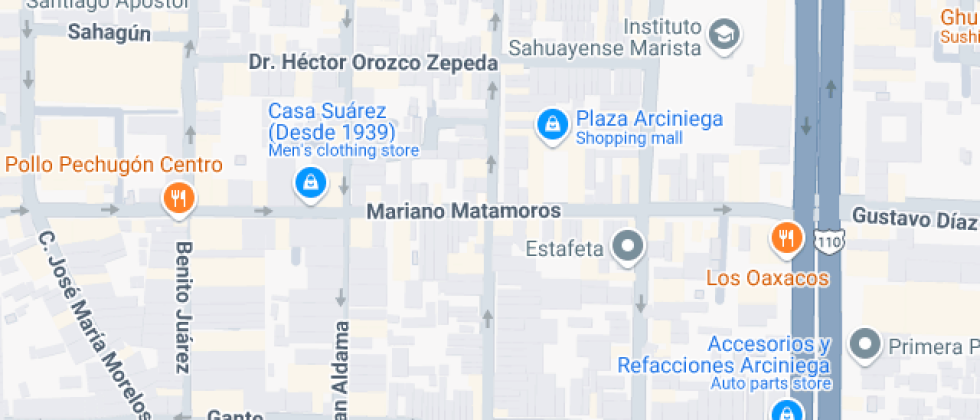The height and width of the screenshot is (420, 980).
Task: Select the Primera P place marker
Action: pos(866,346)
